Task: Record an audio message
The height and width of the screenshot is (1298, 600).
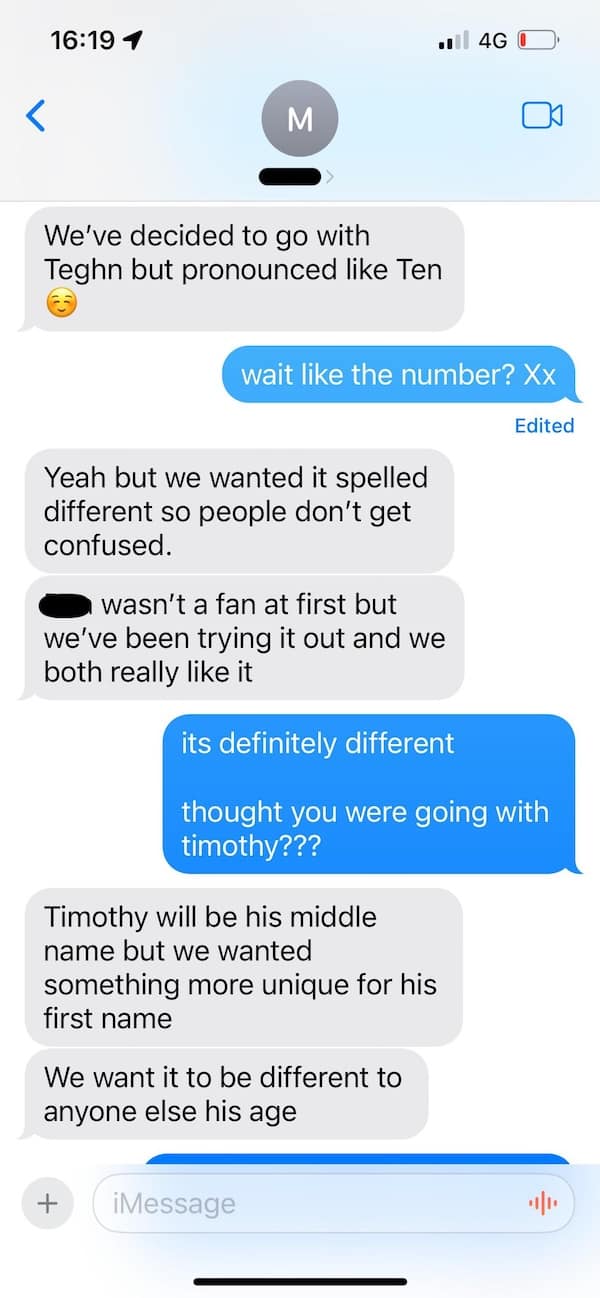Action: click(x=542, y=1203)
